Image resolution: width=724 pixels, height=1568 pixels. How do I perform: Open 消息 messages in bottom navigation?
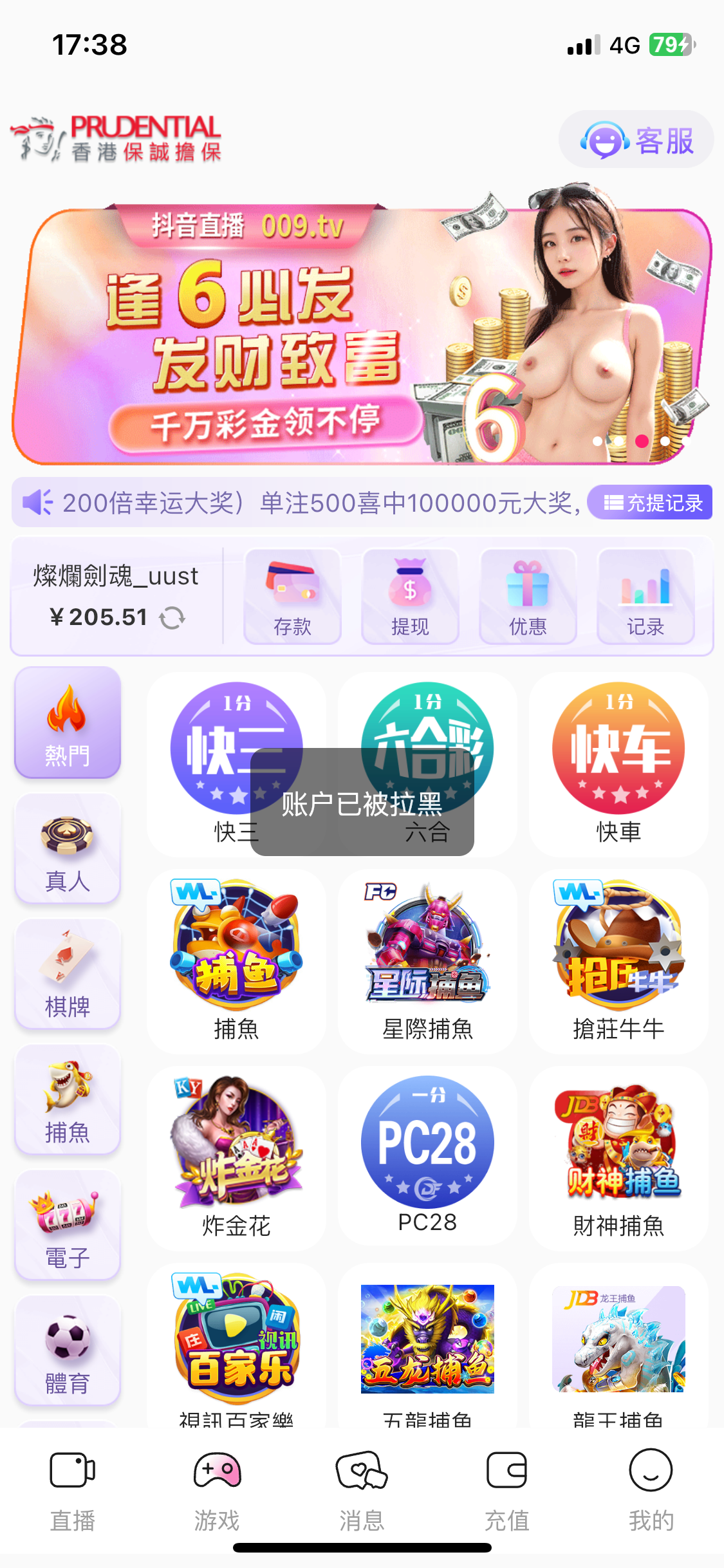[361, 1493]
